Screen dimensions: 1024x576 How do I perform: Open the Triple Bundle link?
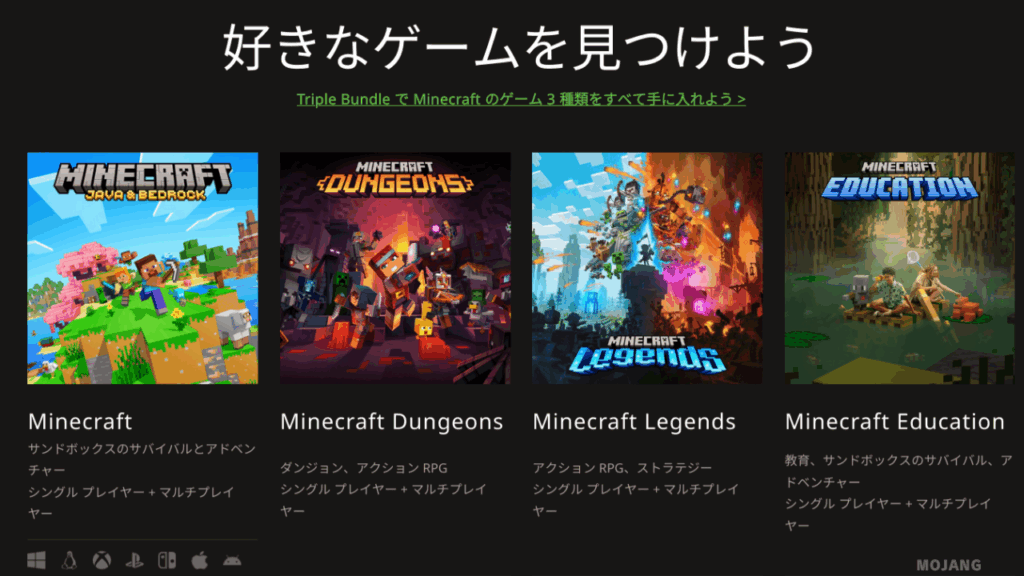520,99
